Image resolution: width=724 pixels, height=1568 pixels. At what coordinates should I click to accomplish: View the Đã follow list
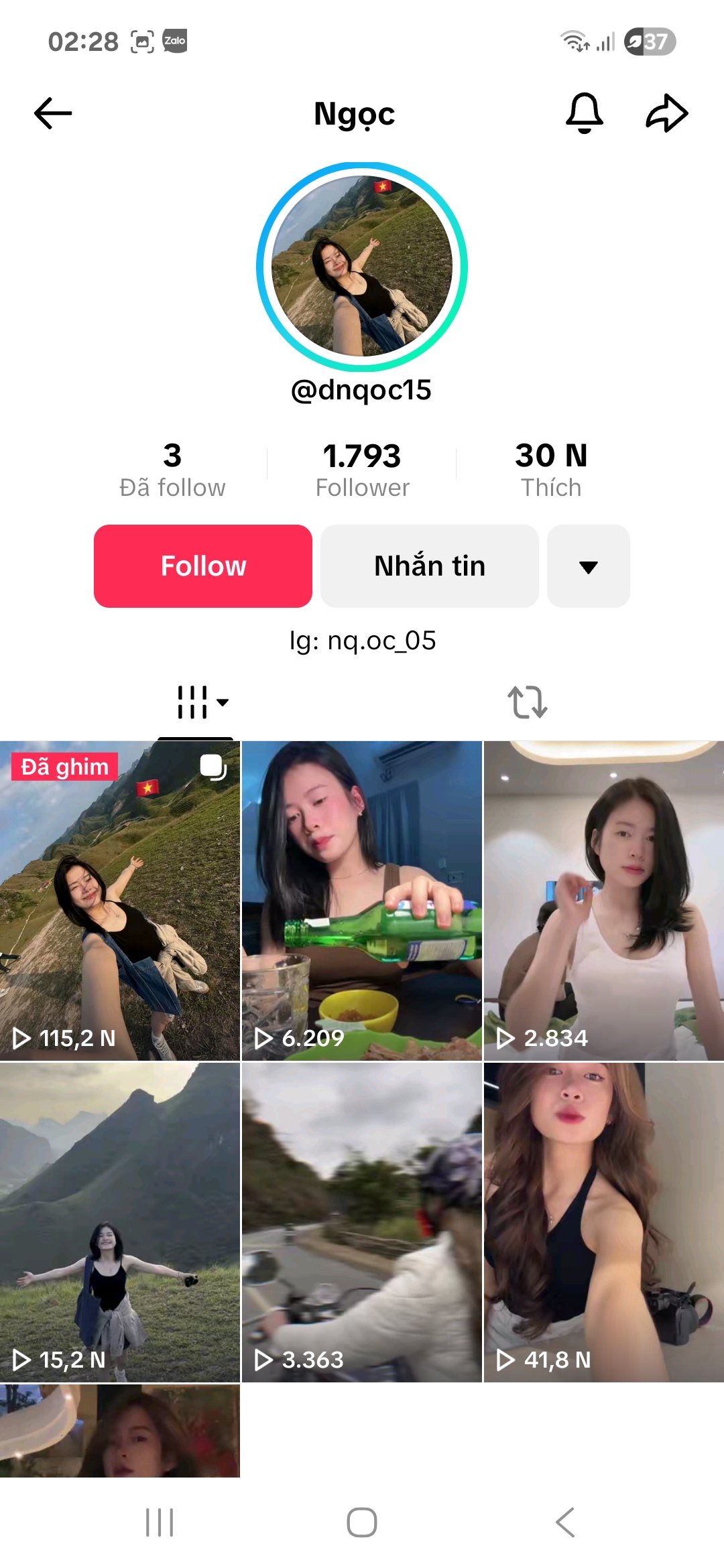coord(172,470)
